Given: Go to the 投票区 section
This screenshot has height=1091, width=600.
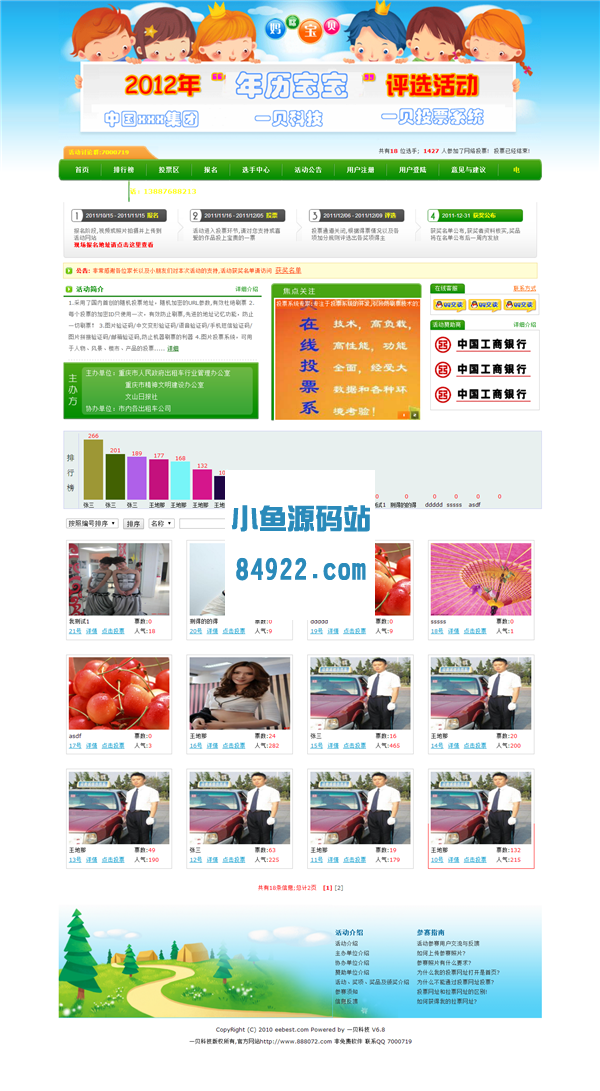Looking at the screenshot, I should tap(168, 170).
